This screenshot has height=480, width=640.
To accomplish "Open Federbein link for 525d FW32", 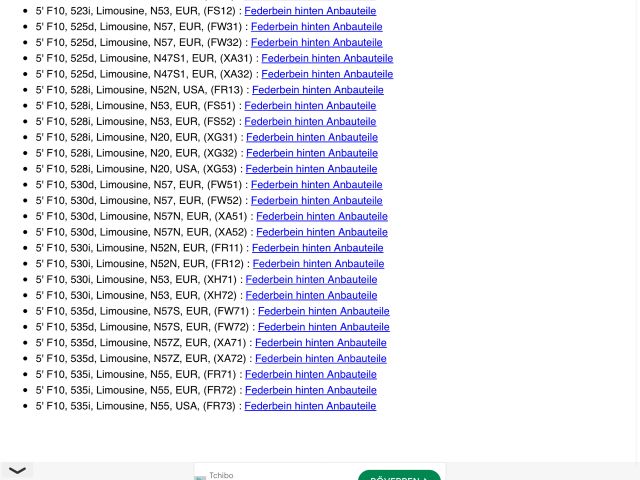I will point(316,42).
